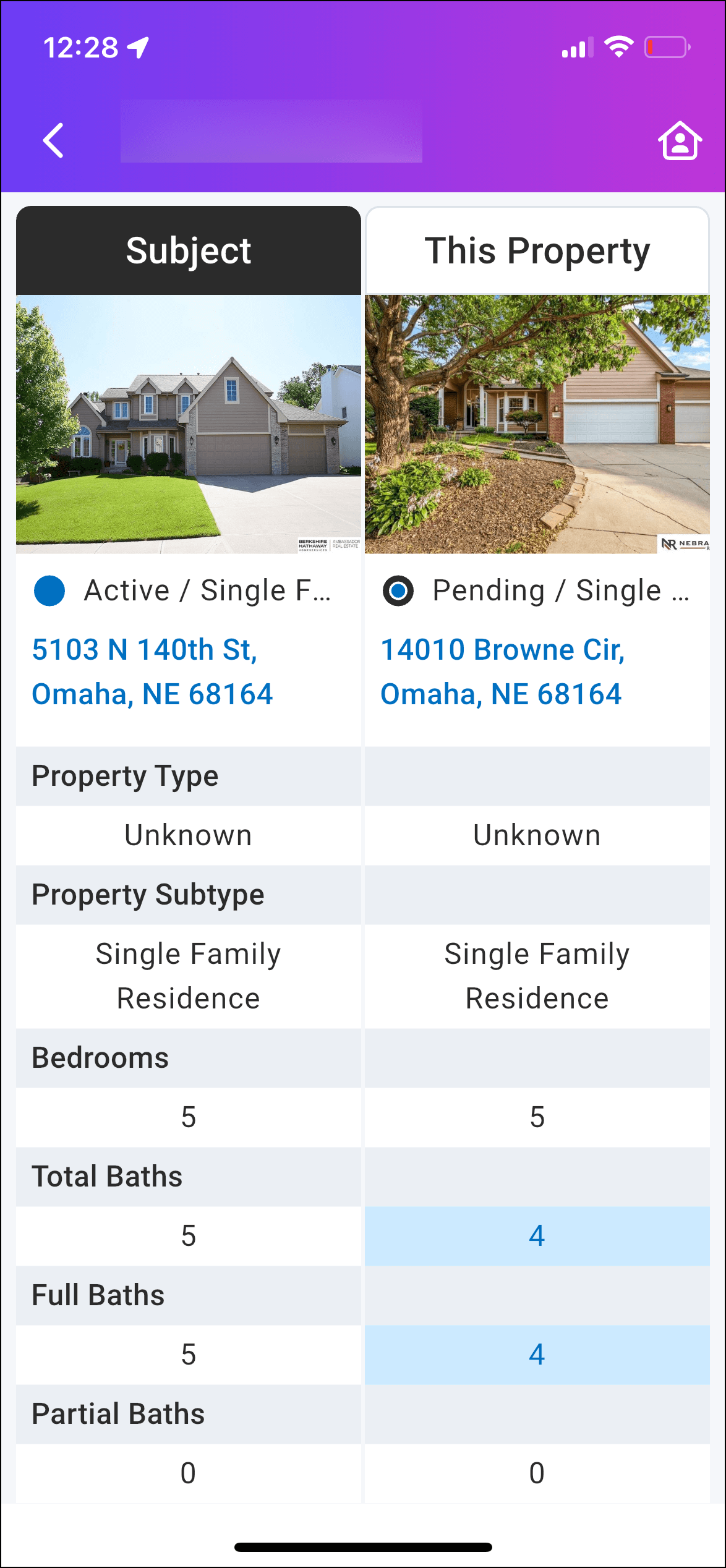Open the 5103 N 140th St address link

point(152,671)
